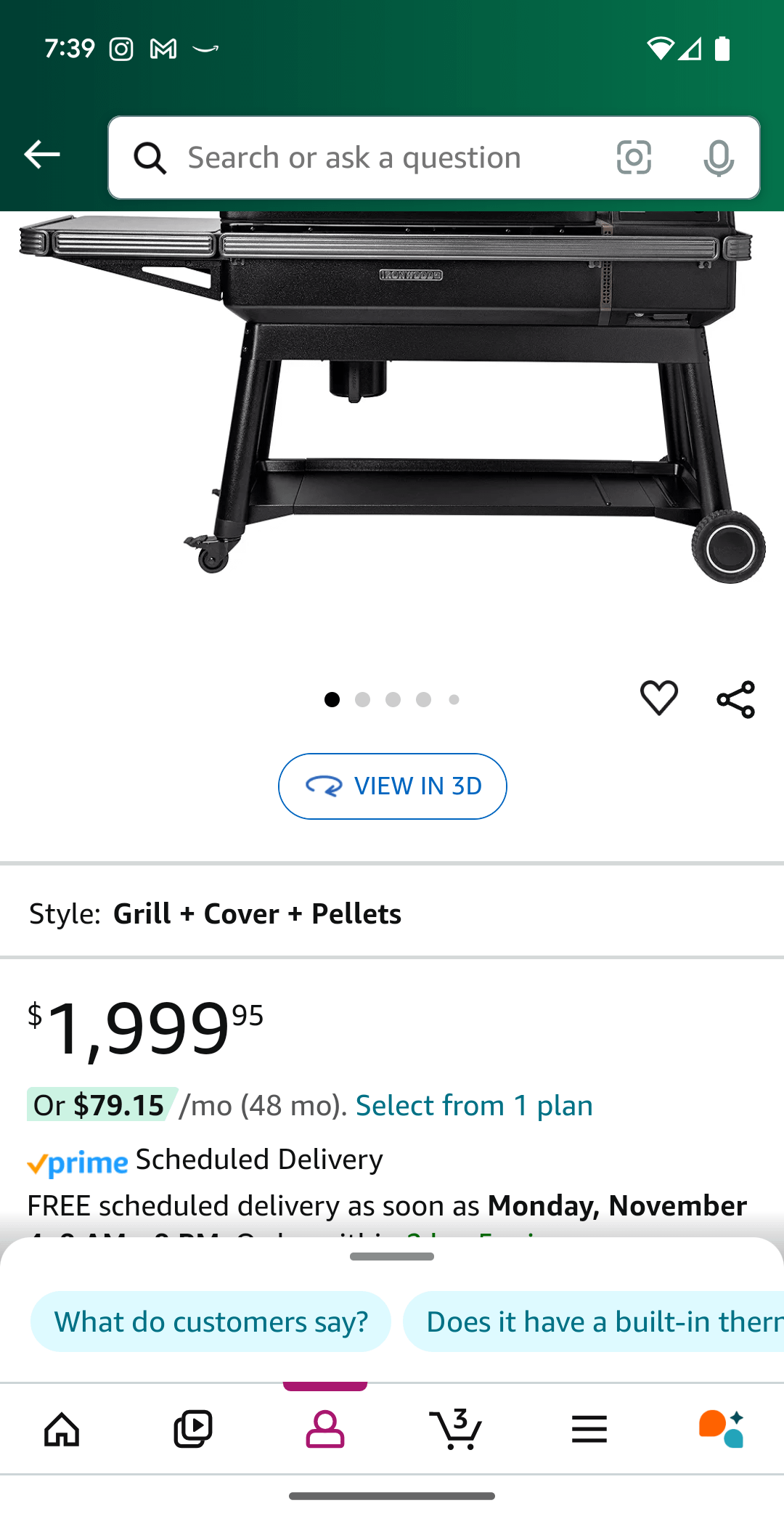784x1519 pixels.
Task: Open the Rufus AI assistant
Action: click(720, 1429)
